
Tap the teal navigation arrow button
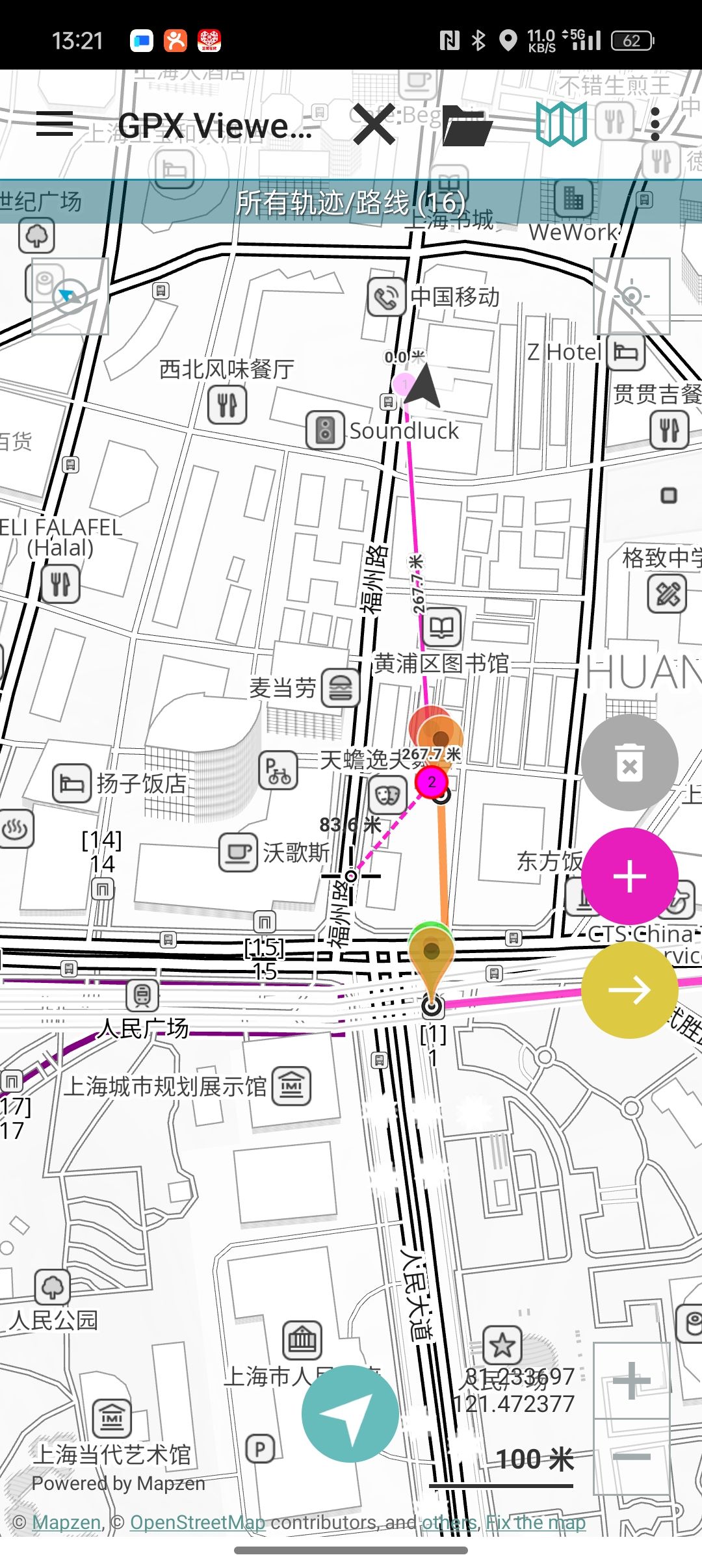click(x=350, y=1414)
